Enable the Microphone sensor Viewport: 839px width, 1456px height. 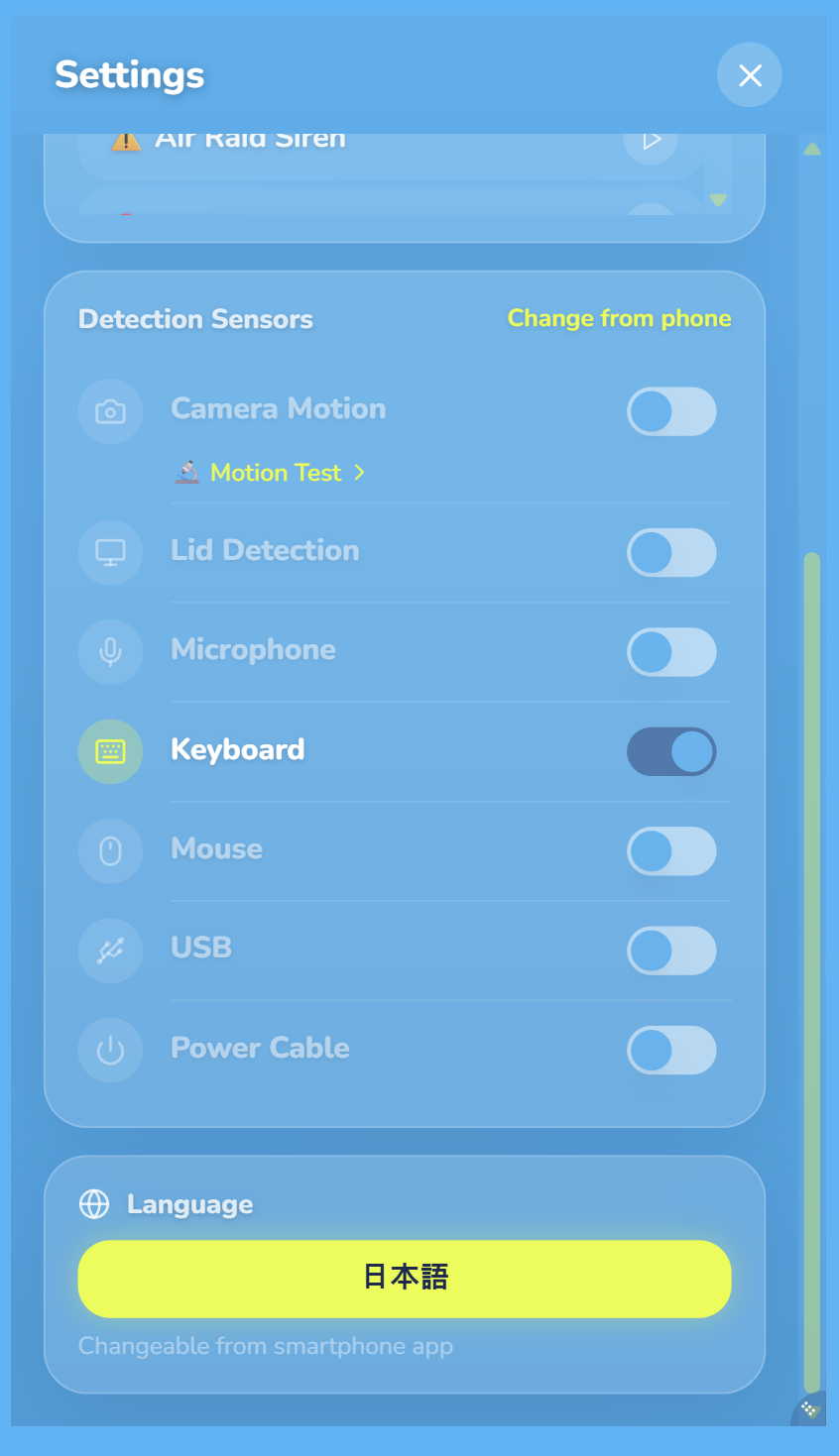[671, 652]
